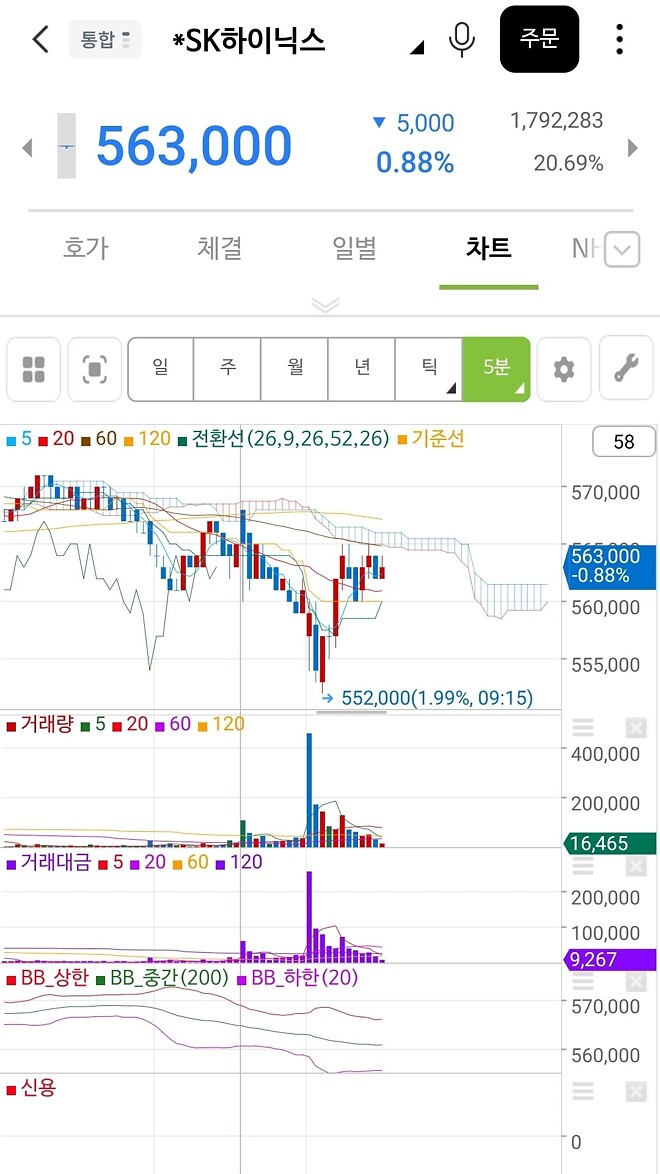
Task: Select the 틱 tick chart period
Action: click(x=429, y=369)
